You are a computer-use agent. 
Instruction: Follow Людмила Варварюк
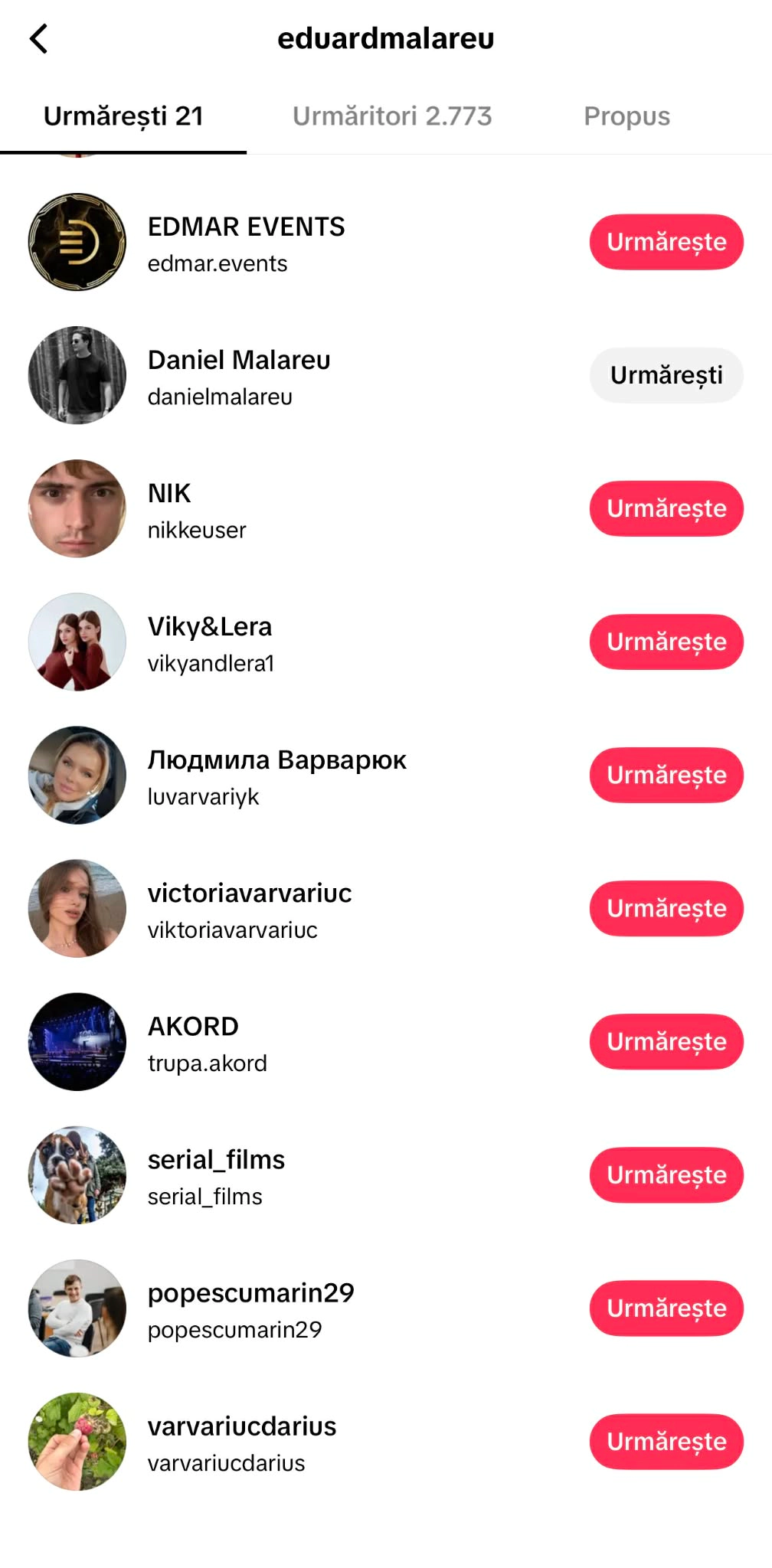(x=666, y=775)
